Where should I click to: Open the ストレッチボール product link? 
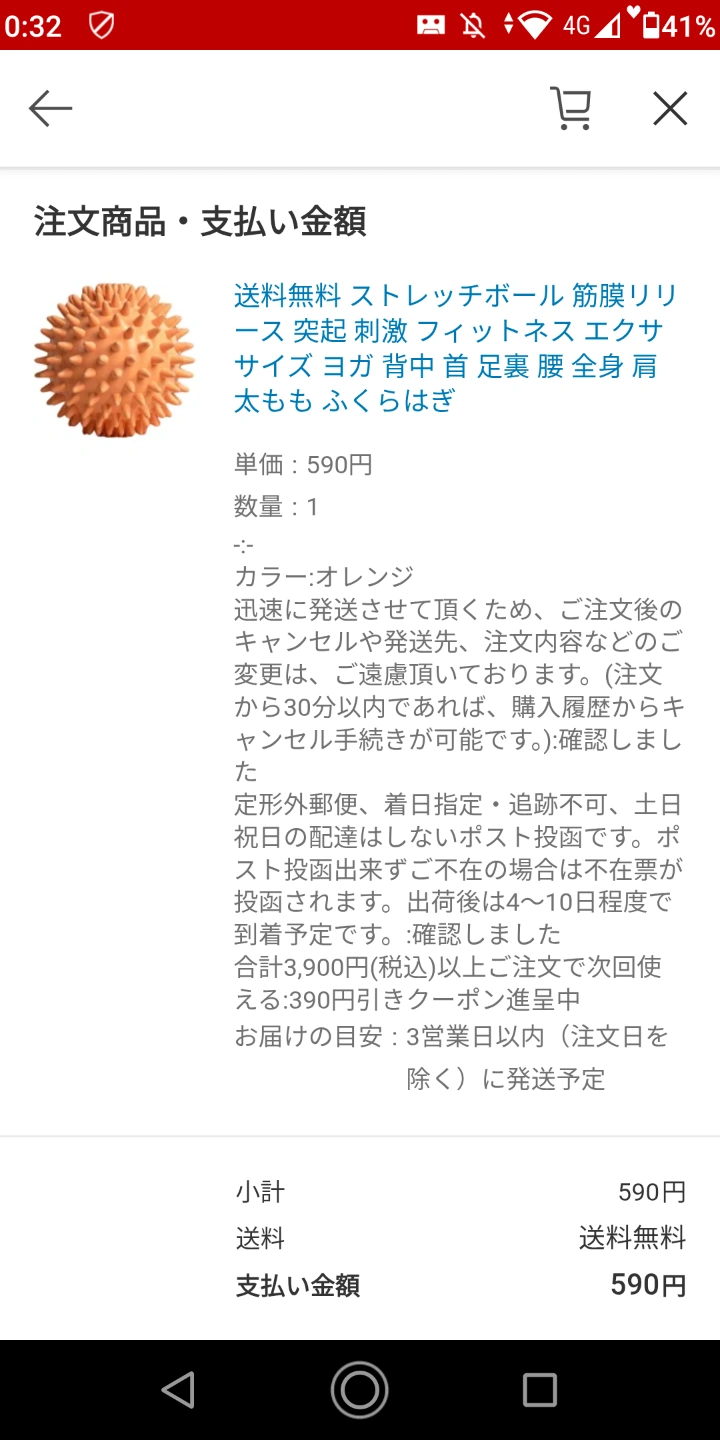click(x=456, y=348)
